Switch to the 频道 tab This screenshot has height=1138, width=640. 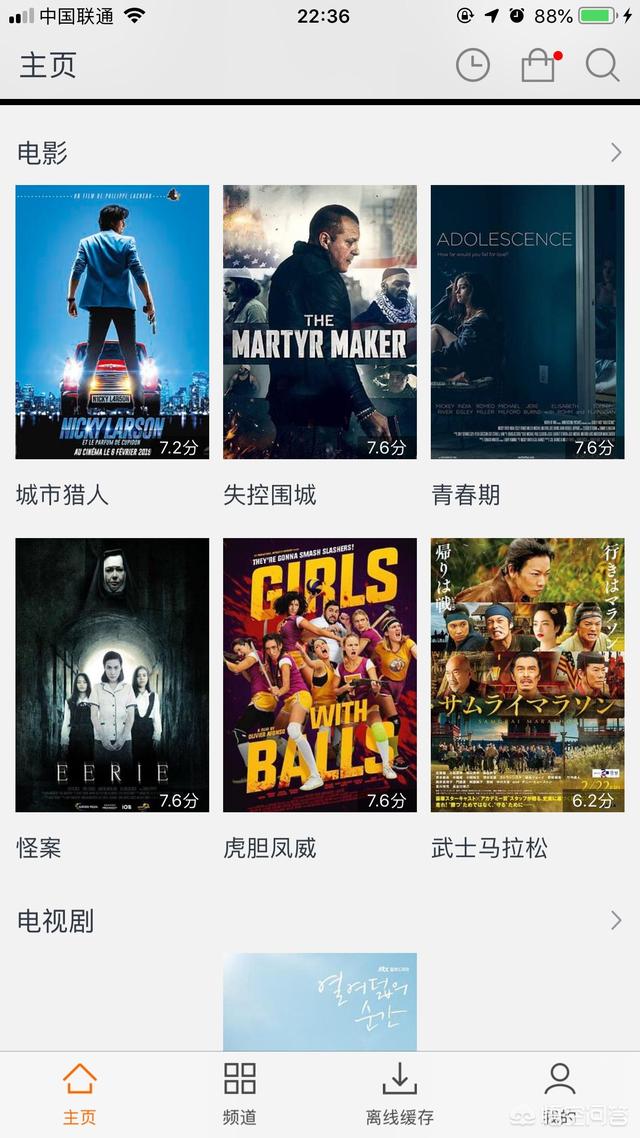240,1094
